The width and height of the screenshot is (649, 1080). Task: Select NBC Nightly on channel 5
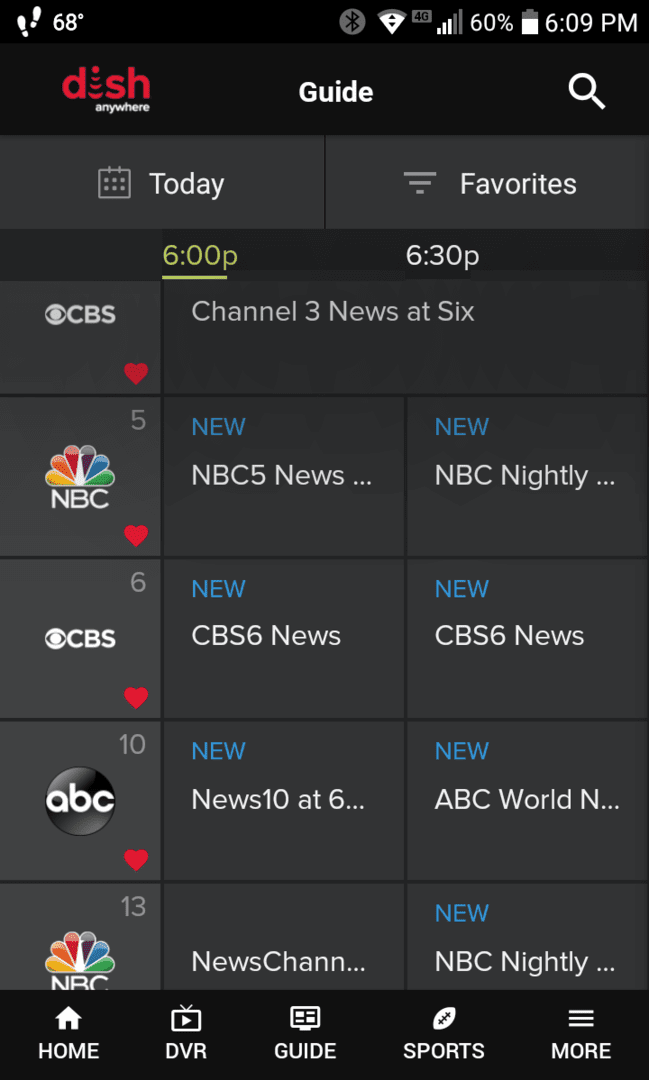tap(528, 476)
